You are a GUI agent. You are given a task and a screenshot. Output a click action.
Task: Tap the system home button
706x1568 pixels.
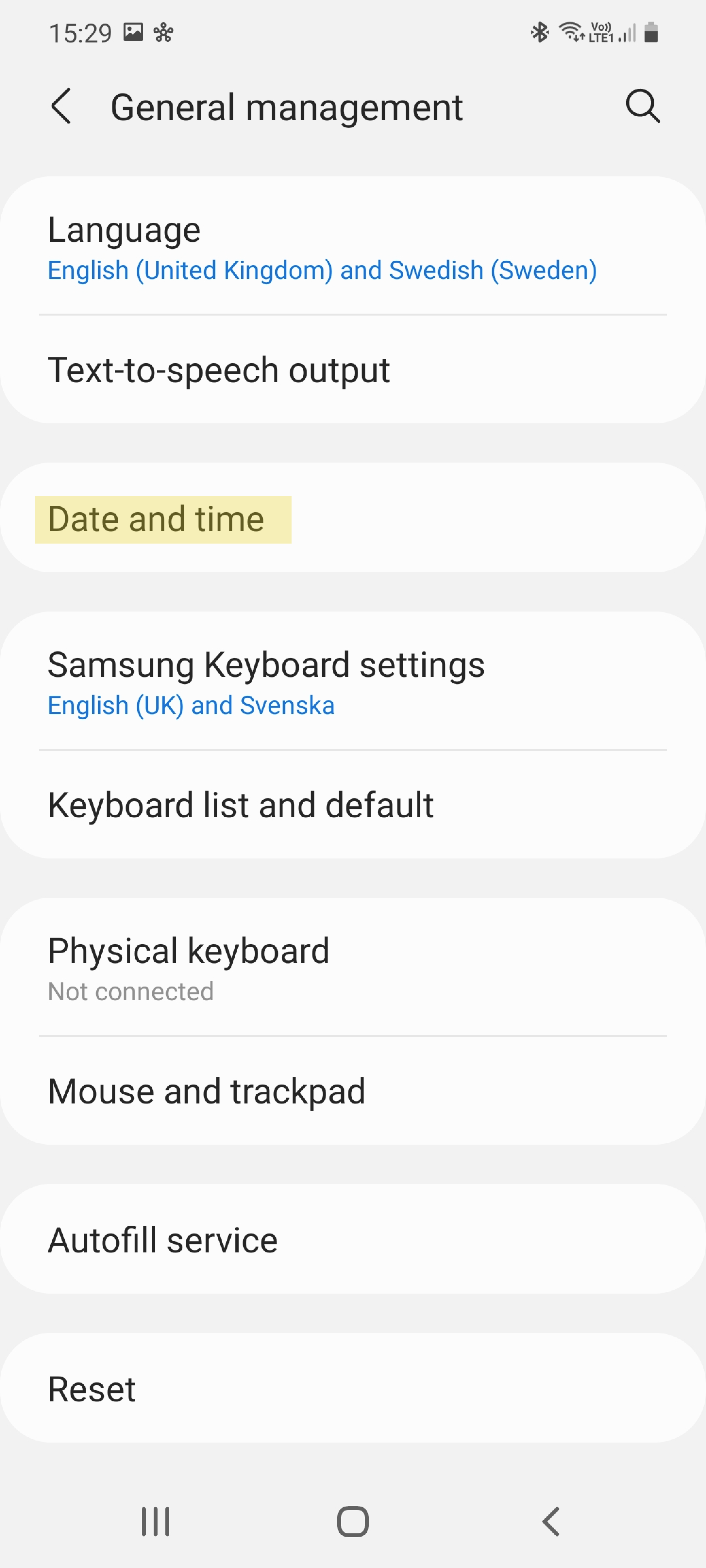click(x=353, y=1521)
